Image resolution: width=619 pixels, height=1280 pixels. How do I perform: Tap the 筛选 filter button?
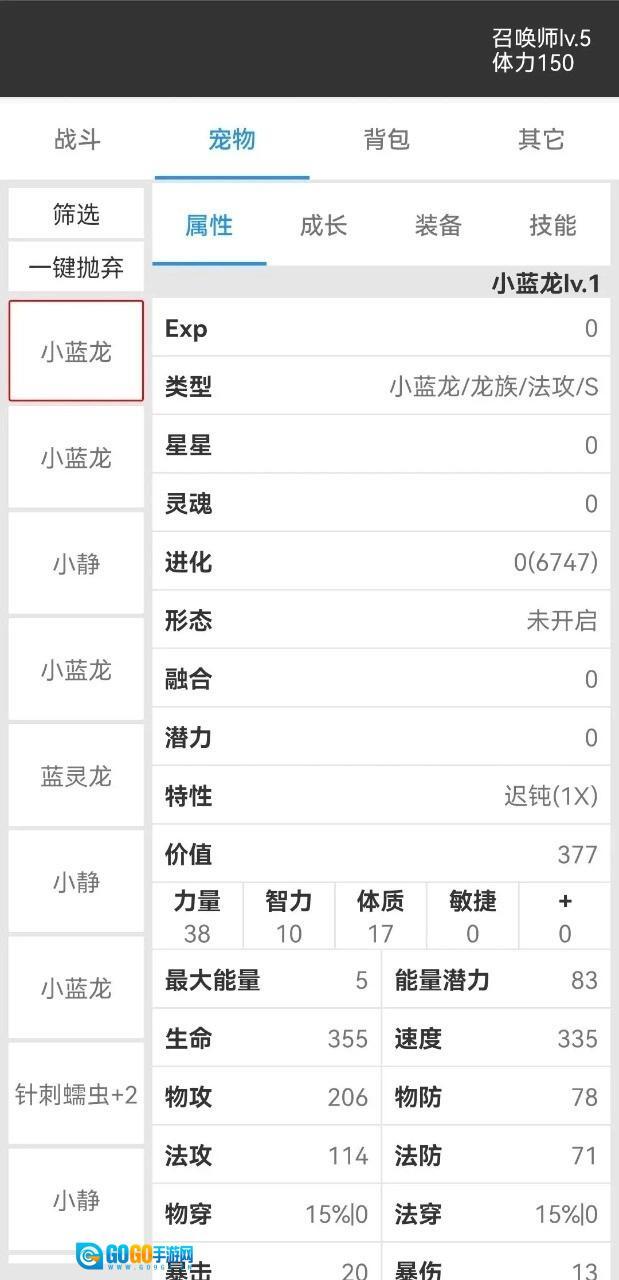click(76, 214)
